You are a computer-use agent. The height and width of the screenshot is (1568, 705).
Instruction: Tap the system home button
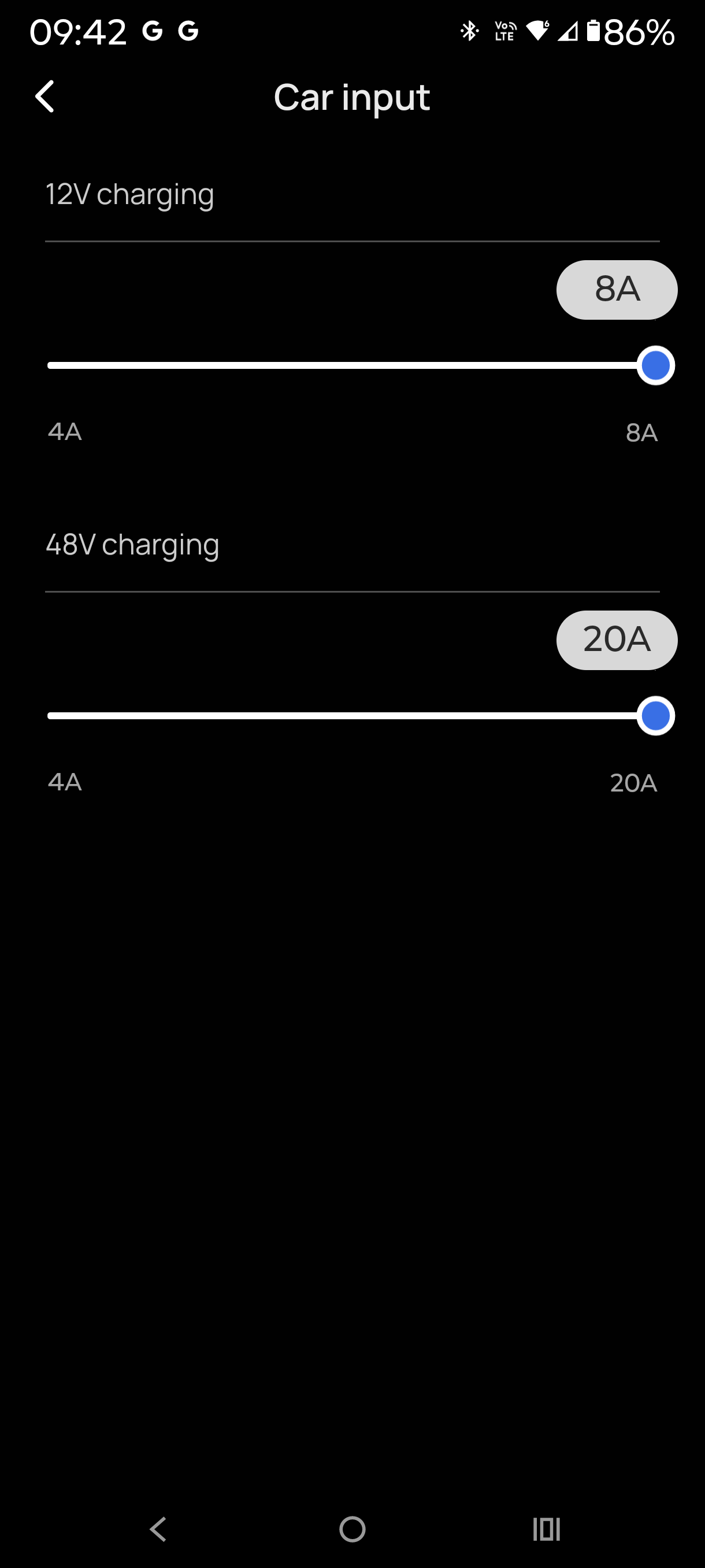(x=352, y=1529)
